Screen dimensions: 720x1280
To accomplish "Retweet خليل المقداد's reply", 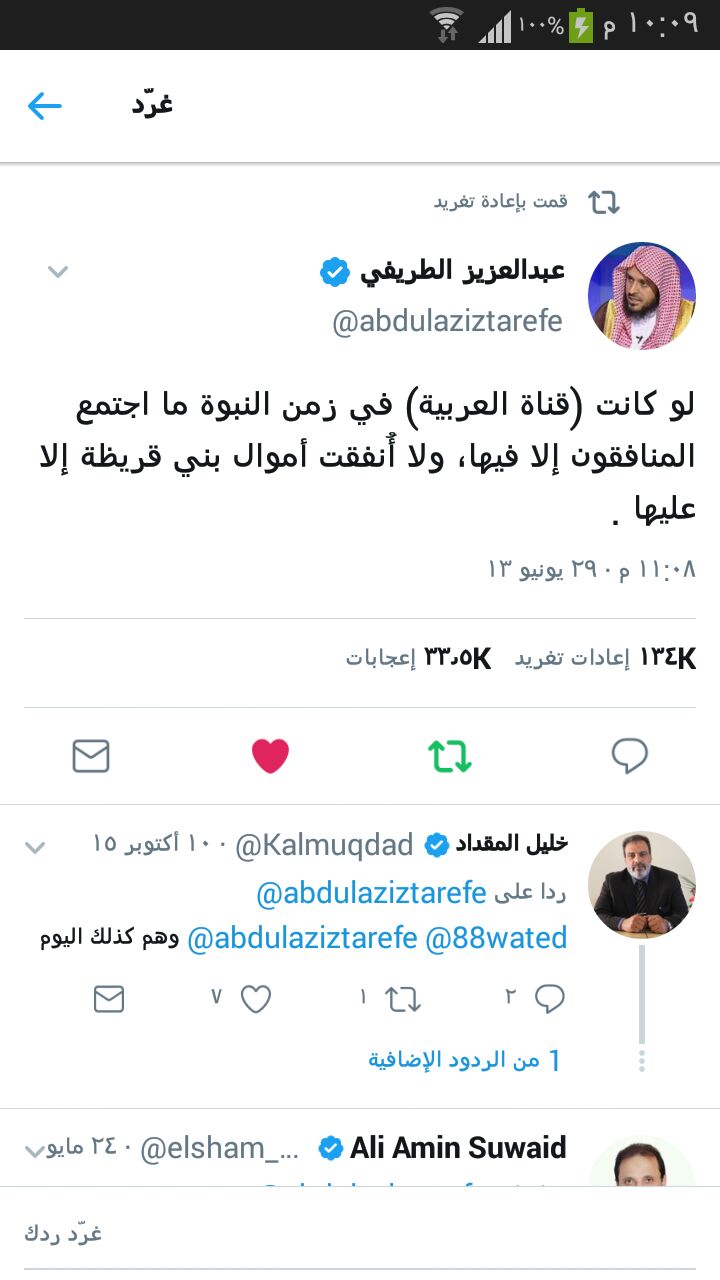I will pos(403,998).
